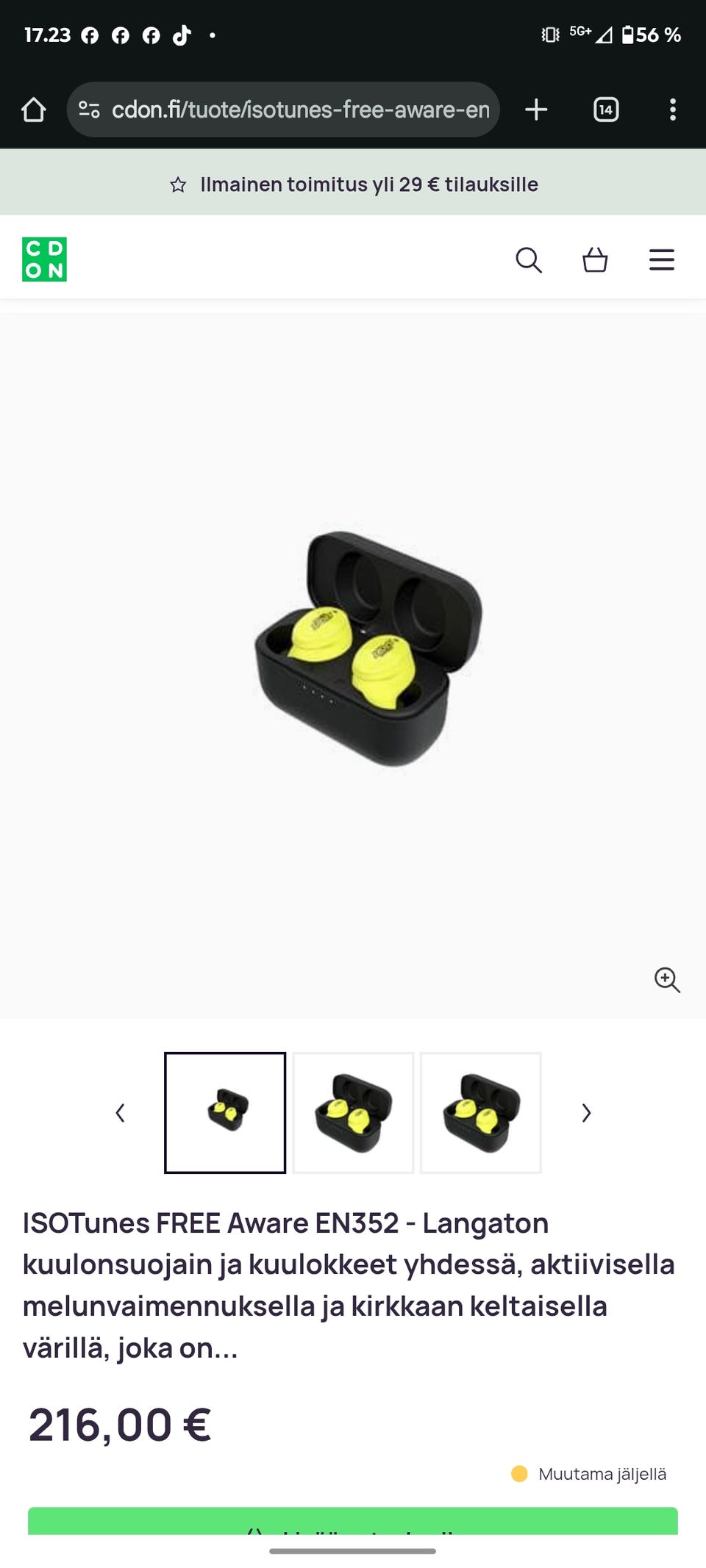Zoom in on the product image
The height and width of the screenshot is (1568, 706).
667,979
